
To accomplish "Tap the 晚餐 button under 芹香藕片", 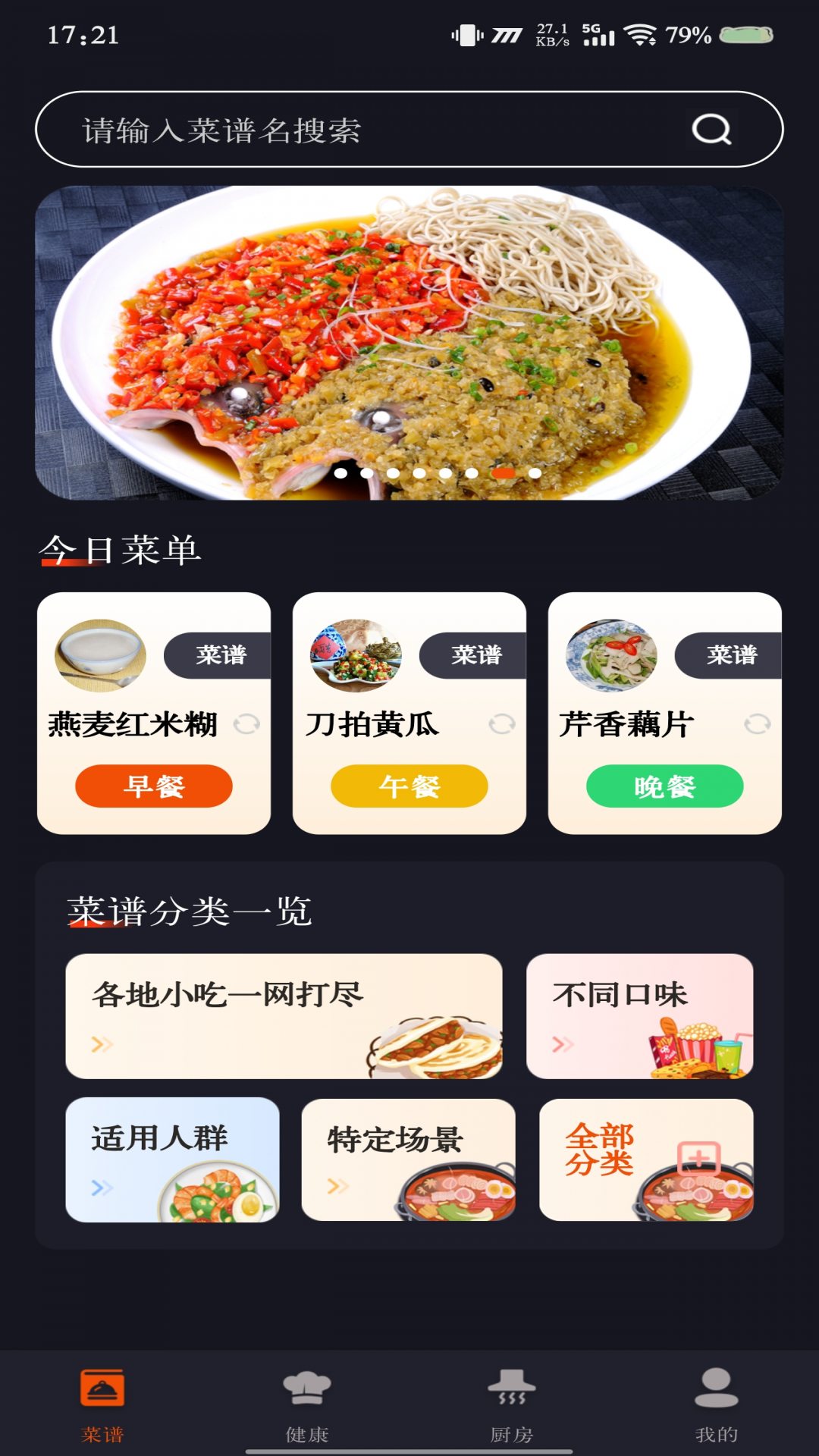I will 664,787.
